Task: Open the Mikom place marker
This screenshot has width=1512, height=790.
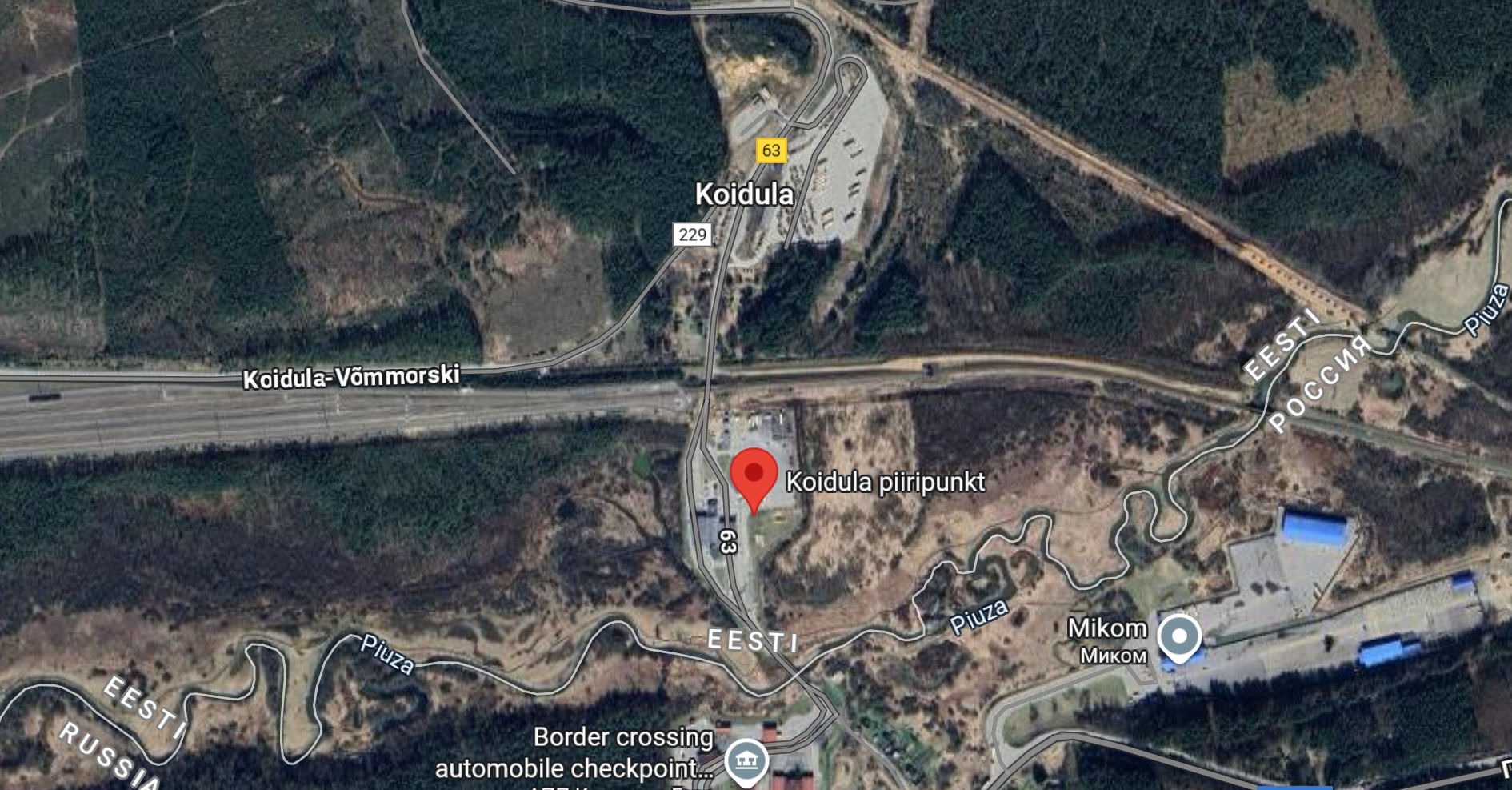Action: [x=1179, y=639]
